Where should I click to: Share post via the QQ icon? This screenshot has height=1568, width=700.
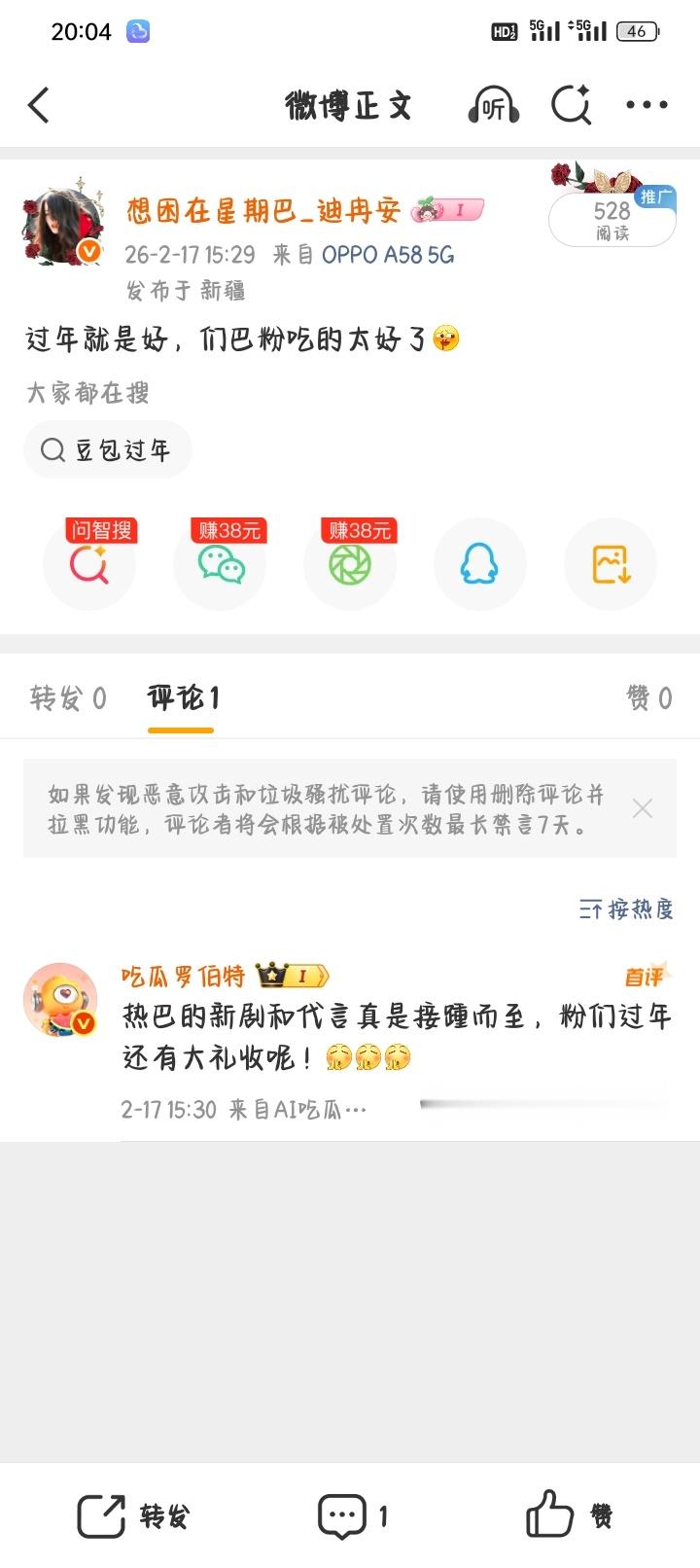[x=480, y=564]
